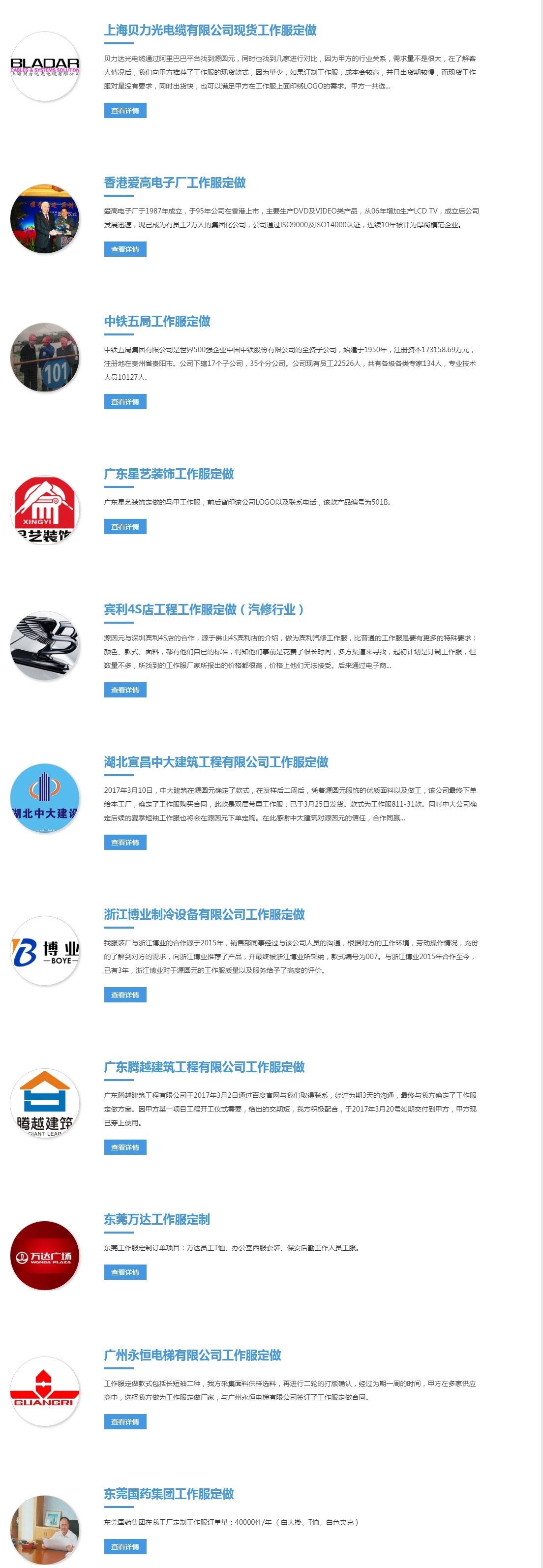This screenshot has width=543, height=1568.
Task: Open details for 上海贝力光电缆 case
Action: (x=125, y=111)
